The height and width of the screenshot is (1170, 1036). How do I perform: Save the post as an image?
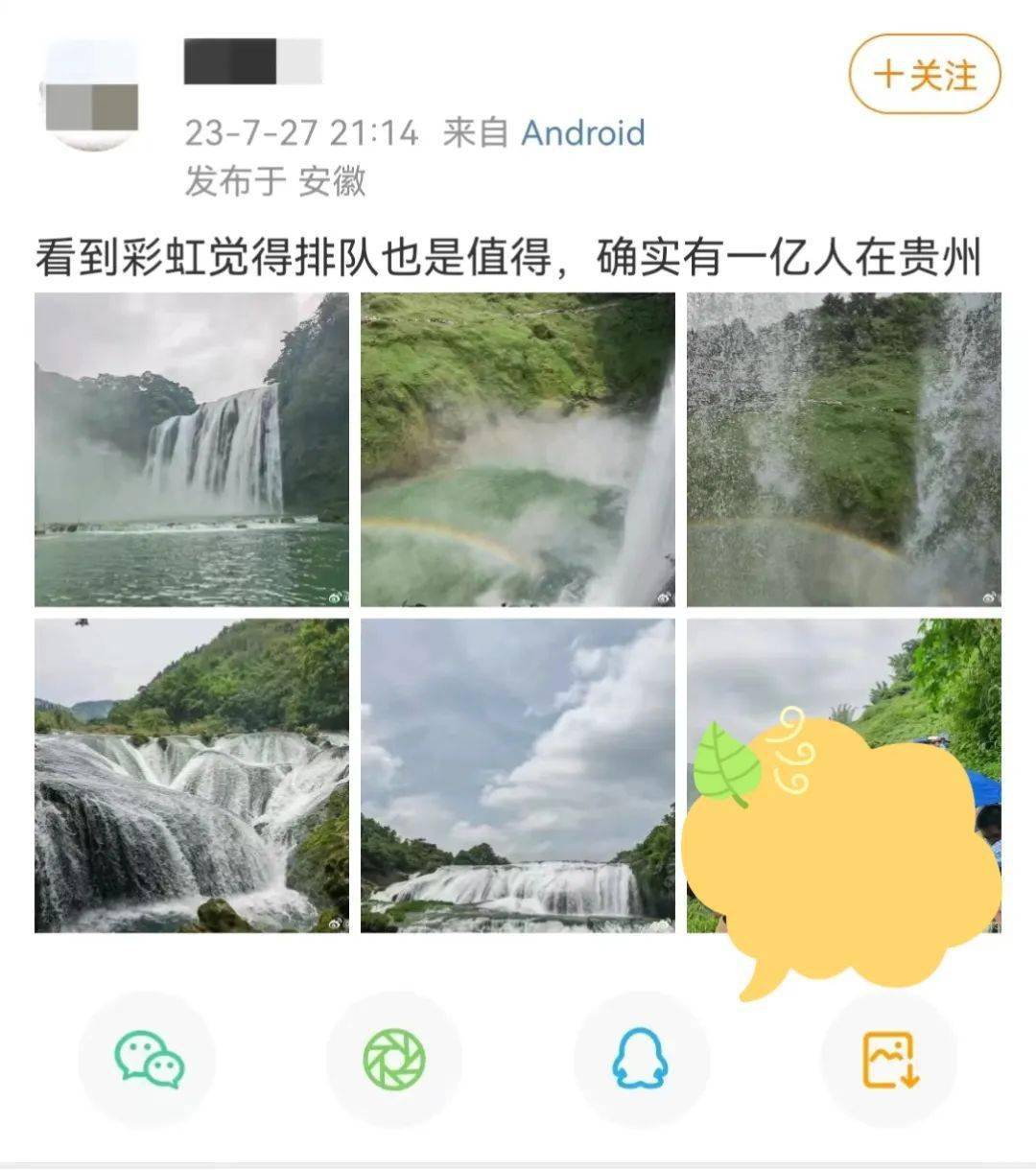pos(889,1059)
